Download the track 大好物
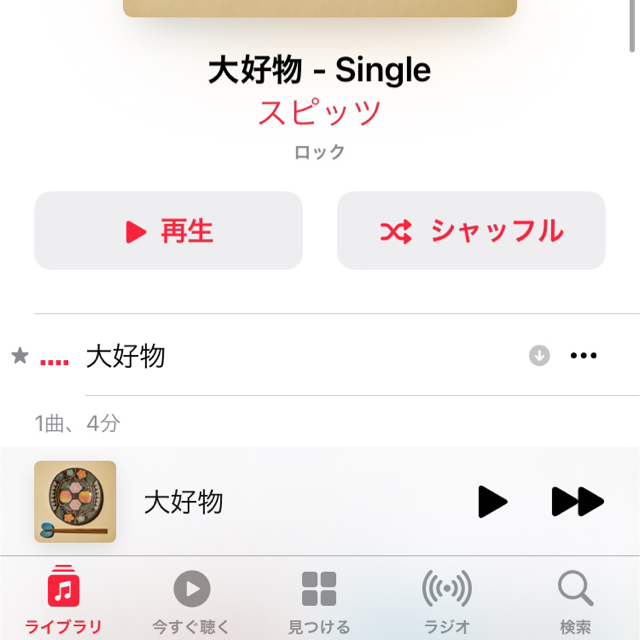This screenshot has width=640, height=640. pyautogui.click(x=539, y=356)
